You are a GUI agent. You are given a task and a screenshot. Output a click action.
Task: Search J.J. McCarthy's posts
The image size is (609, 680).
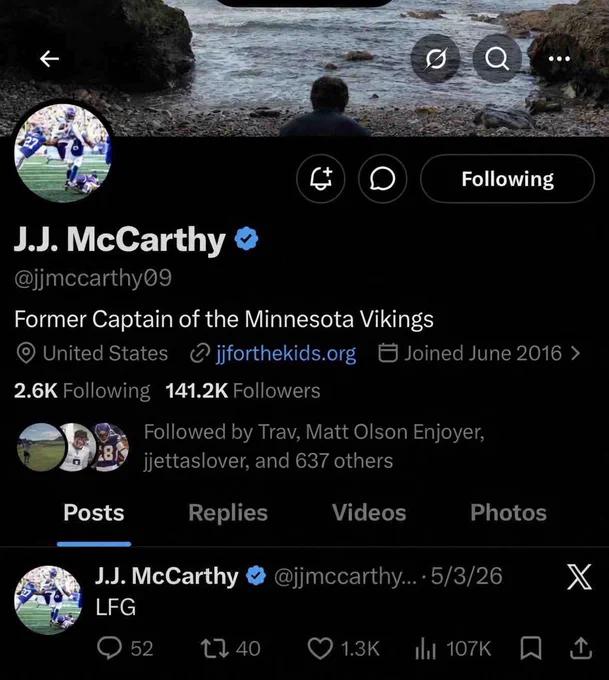point(497,59)
